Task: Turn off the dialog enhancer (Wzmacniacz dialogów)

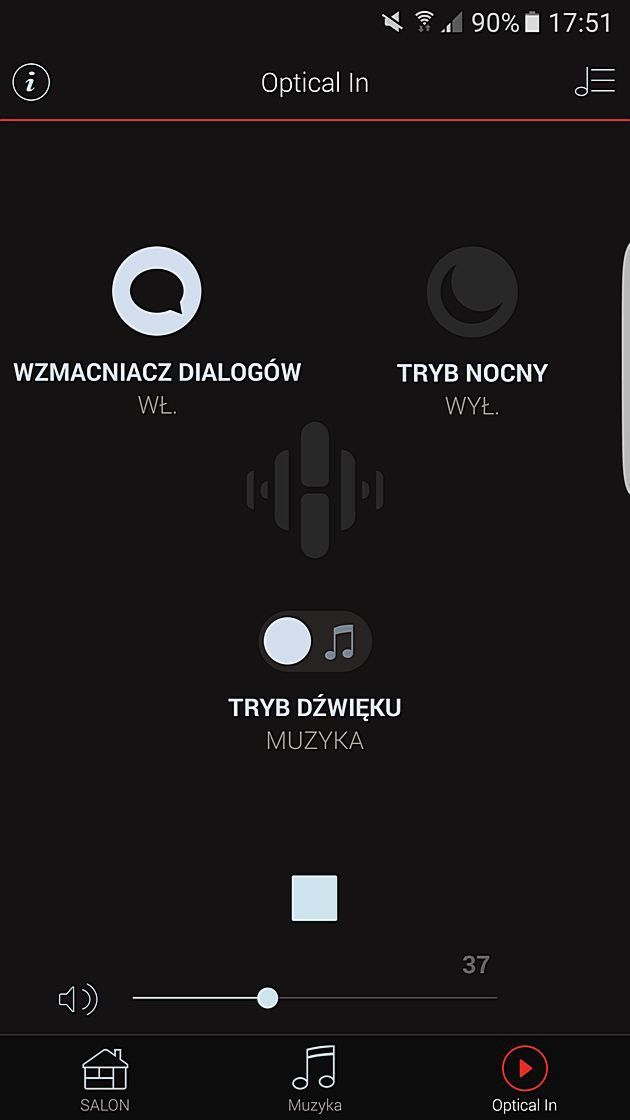Action: pos(156,291)
